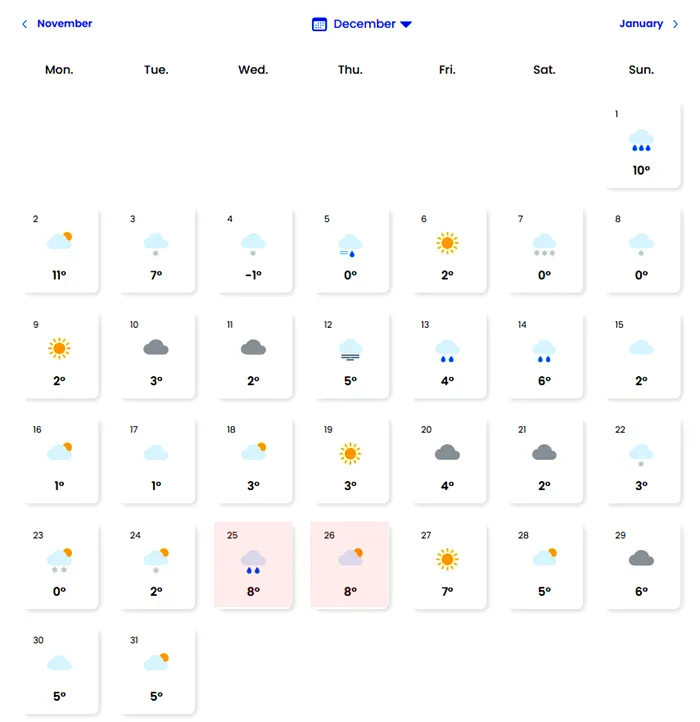
Task: Open day 4 with minus one degree
Action: coord(253,250)
